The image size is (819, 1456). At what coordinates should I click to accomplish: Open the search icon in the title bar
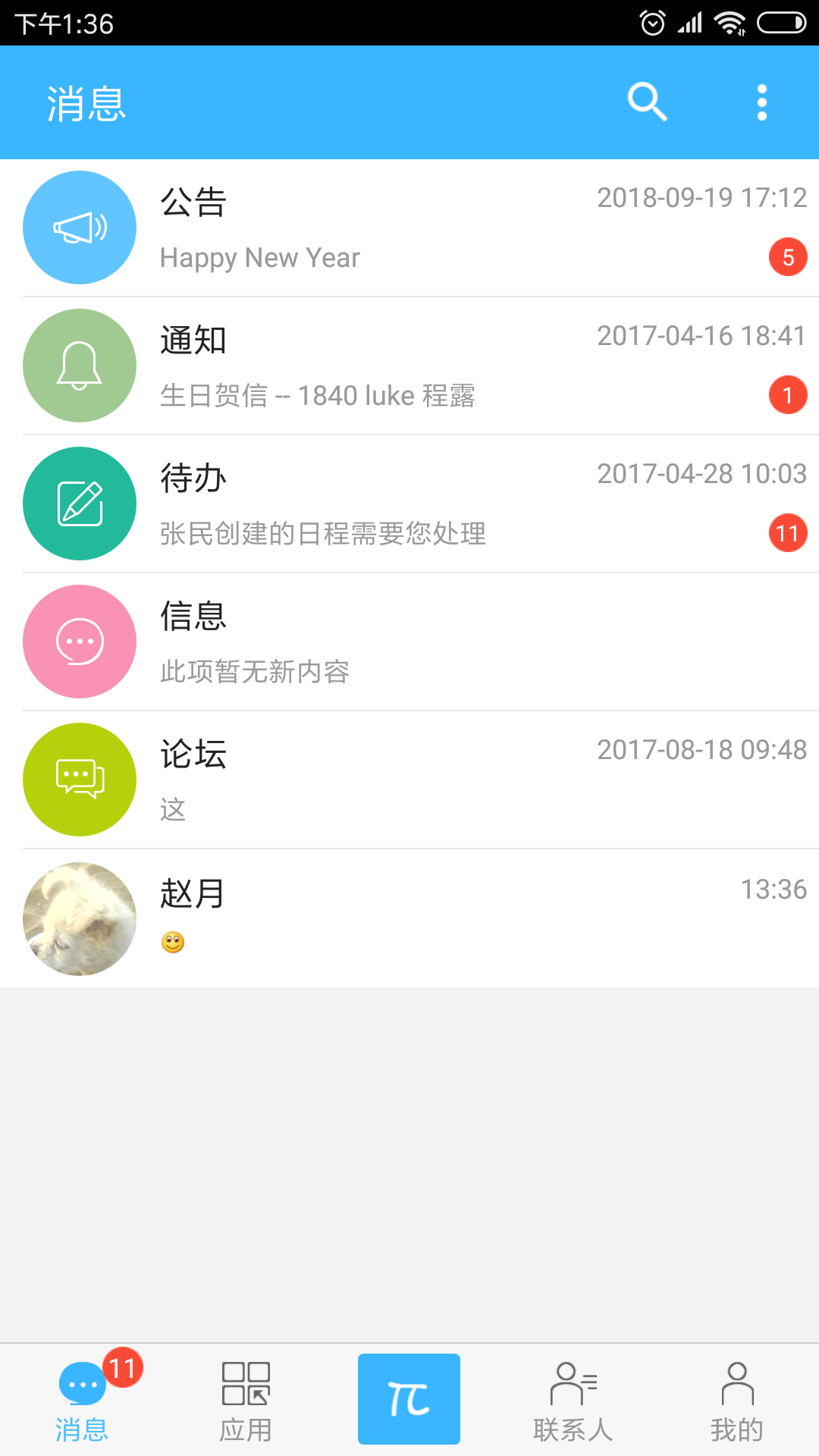point(648,102)
